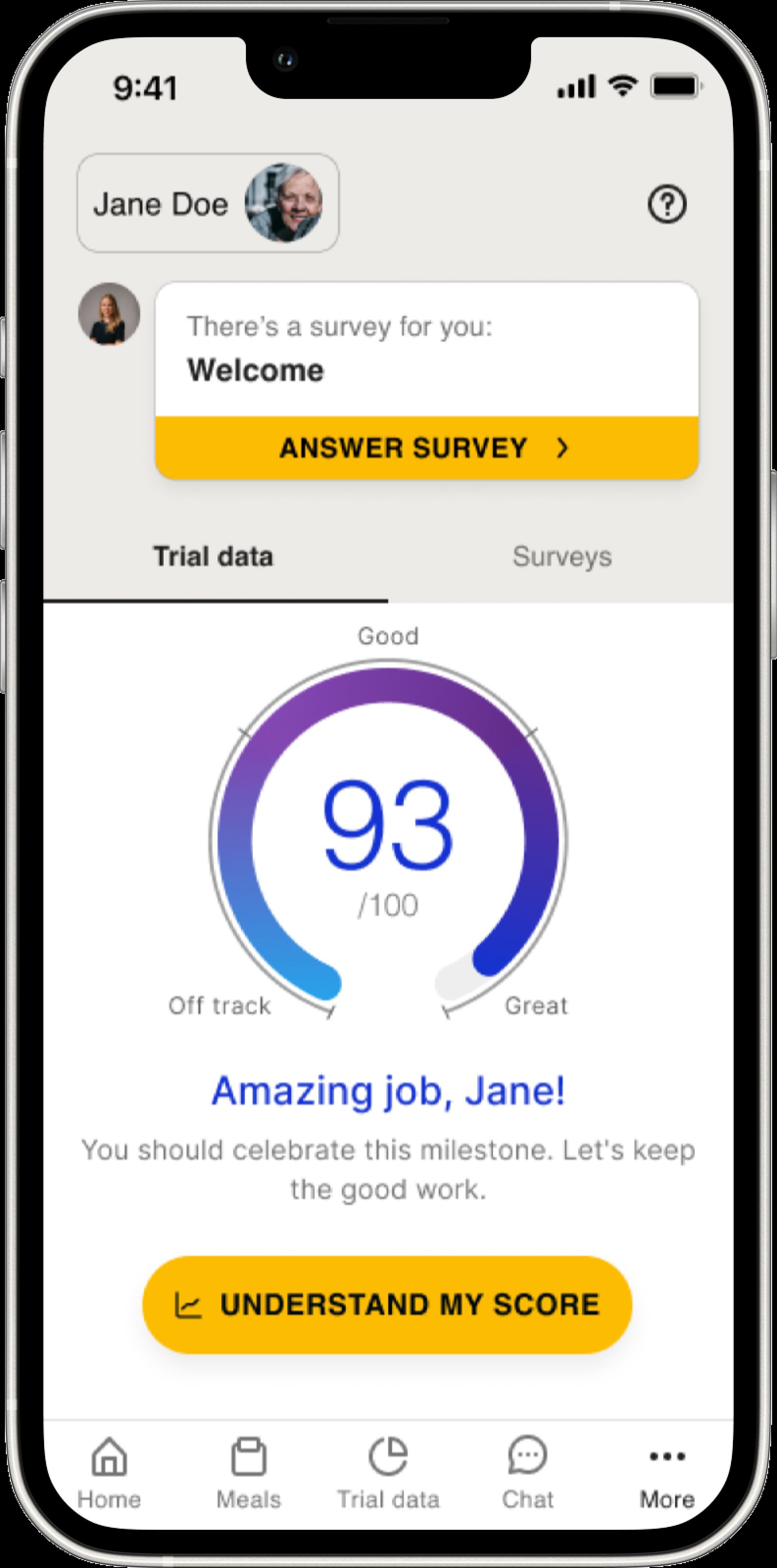Open Trial data in bottom navigation
Image resolution: width=777 pixels, height=1568 pixels.
[388, 1473]
